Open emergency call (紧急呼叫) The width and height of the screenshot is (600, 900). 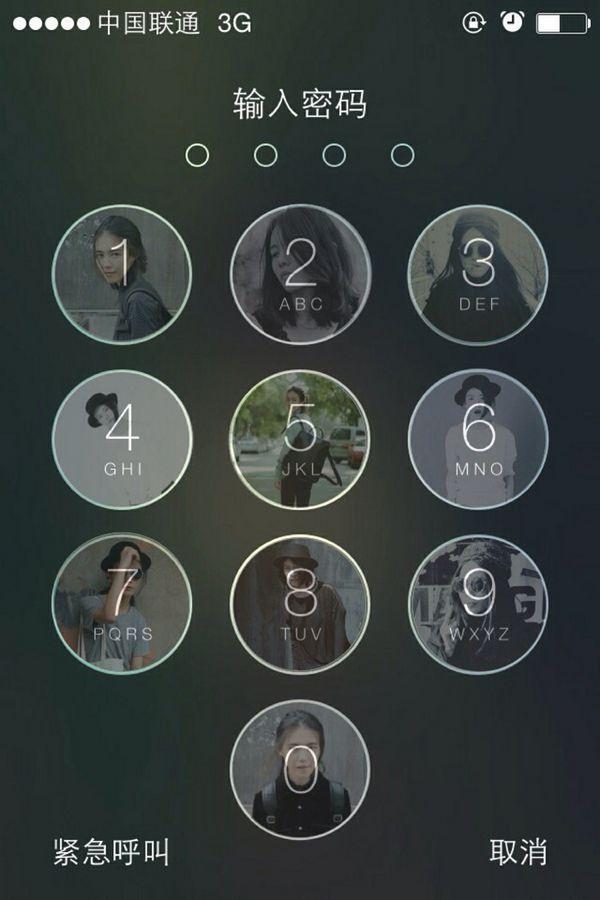111,852
